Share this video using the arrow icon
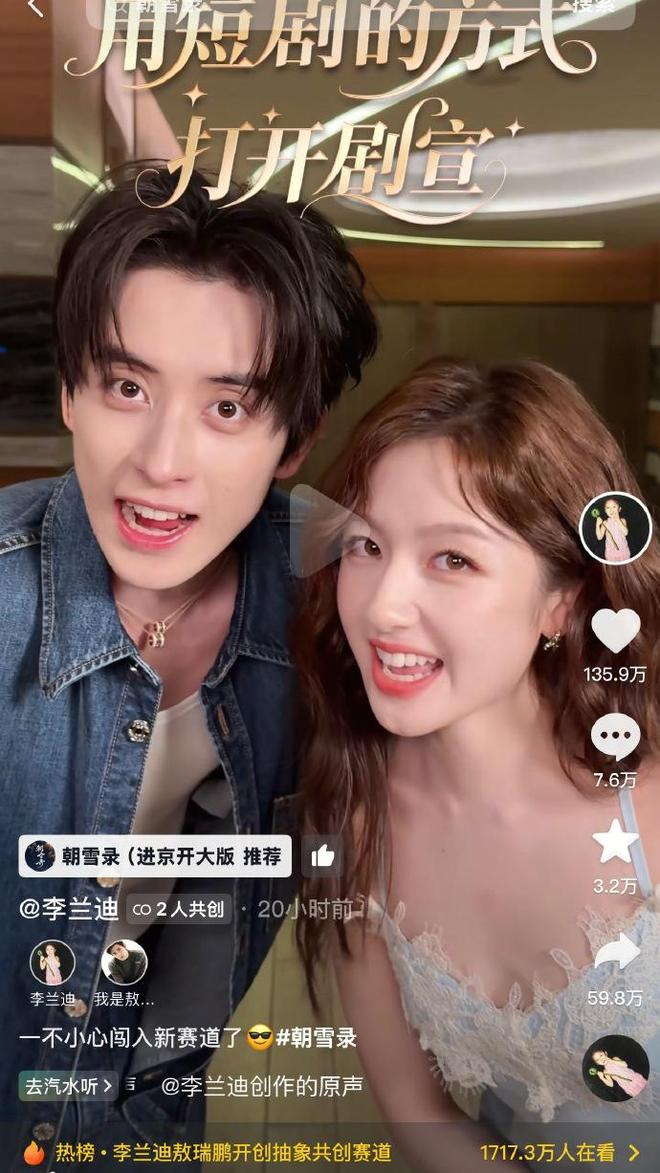The image size is (660, 1173). (x=615, y=950)
